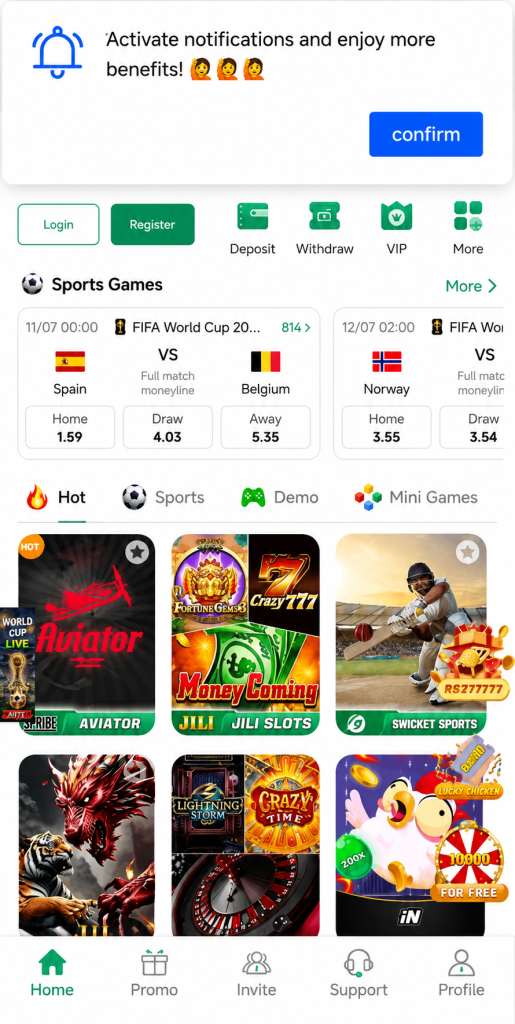Open the Profile tab
Viewport: 515px width, 1024px height.
pos(461,973)
